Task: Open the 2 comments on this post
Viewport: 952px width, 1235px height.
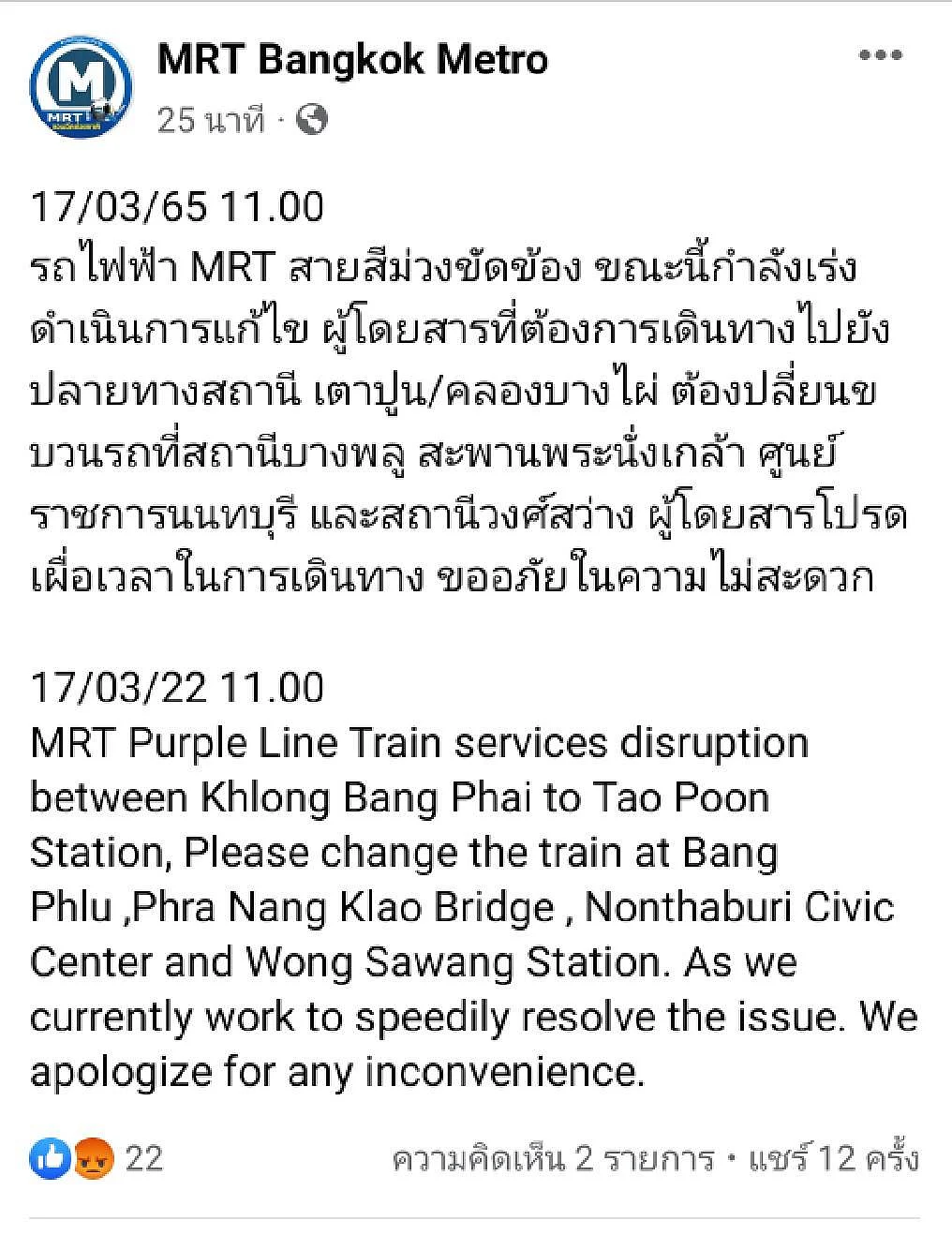Action: 554,1160
